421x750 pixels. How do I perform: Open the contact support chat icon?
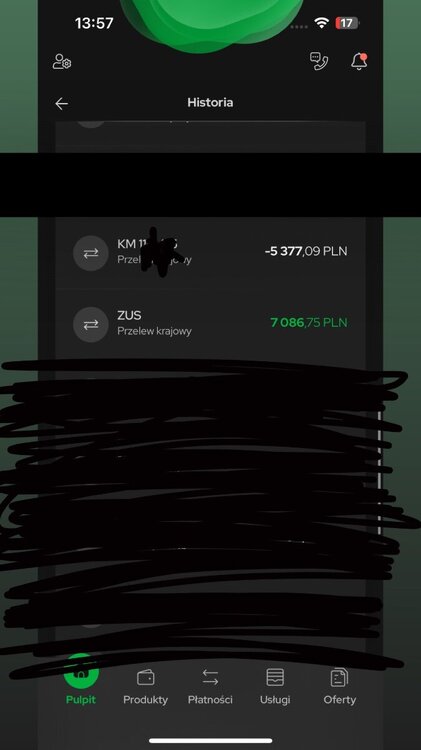click(x=319, y=61)
